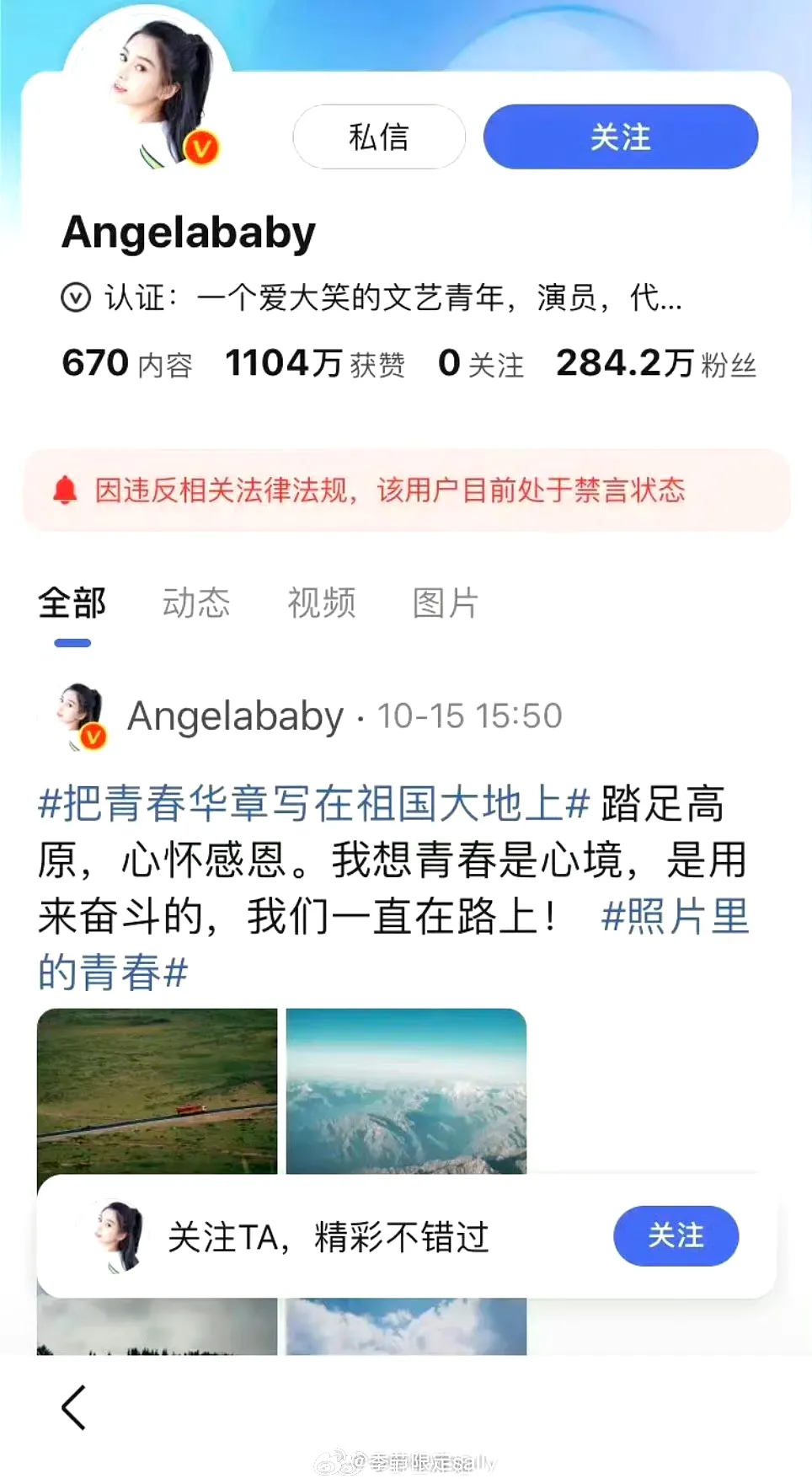Follow the profile with the top 关注 button
Image resolution: width=812 pixels, height=1484 pixels.
coord(620,137)
